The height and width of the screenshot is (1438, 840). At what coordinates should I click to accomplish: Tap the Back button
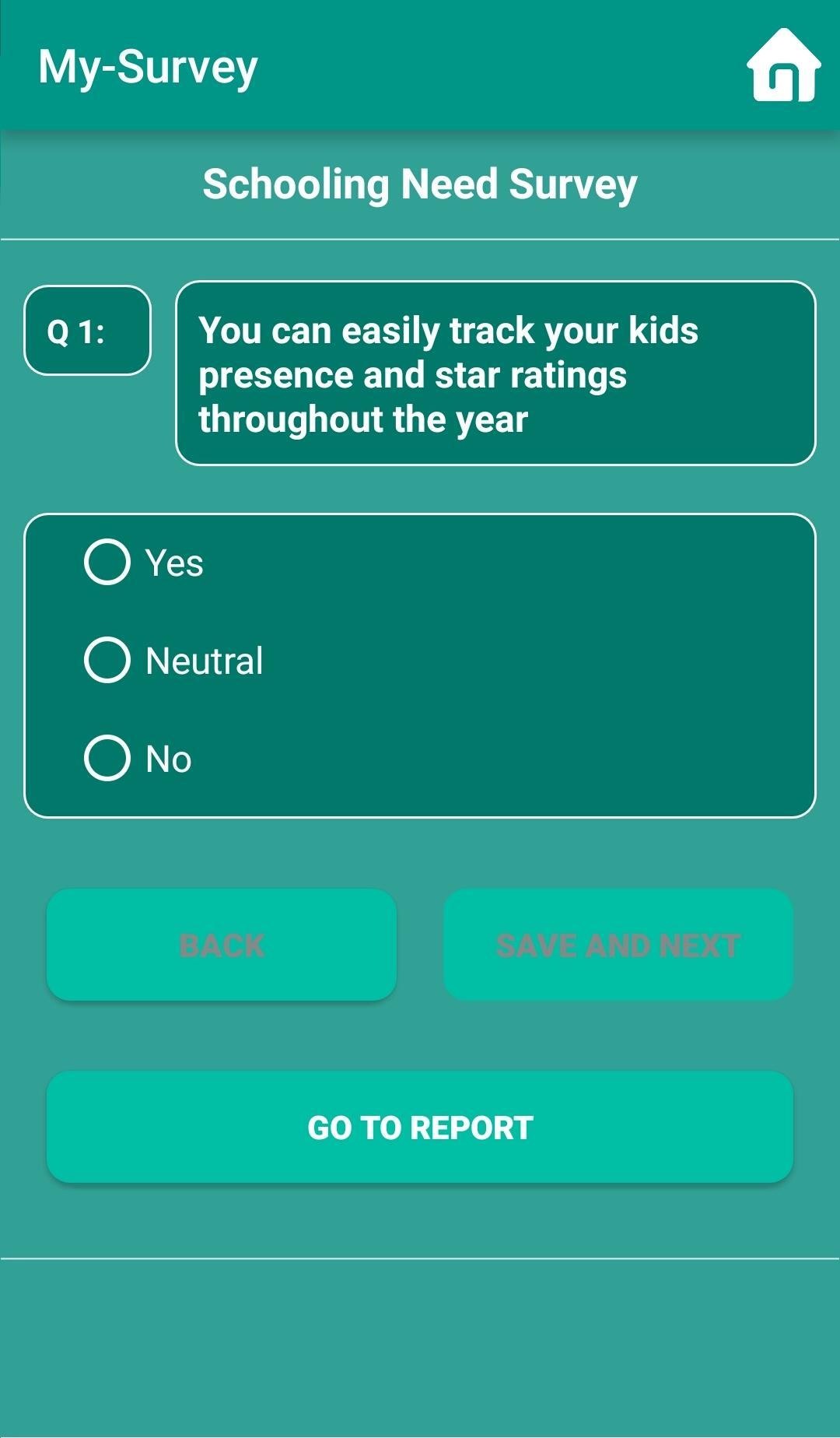pos(222,945)
